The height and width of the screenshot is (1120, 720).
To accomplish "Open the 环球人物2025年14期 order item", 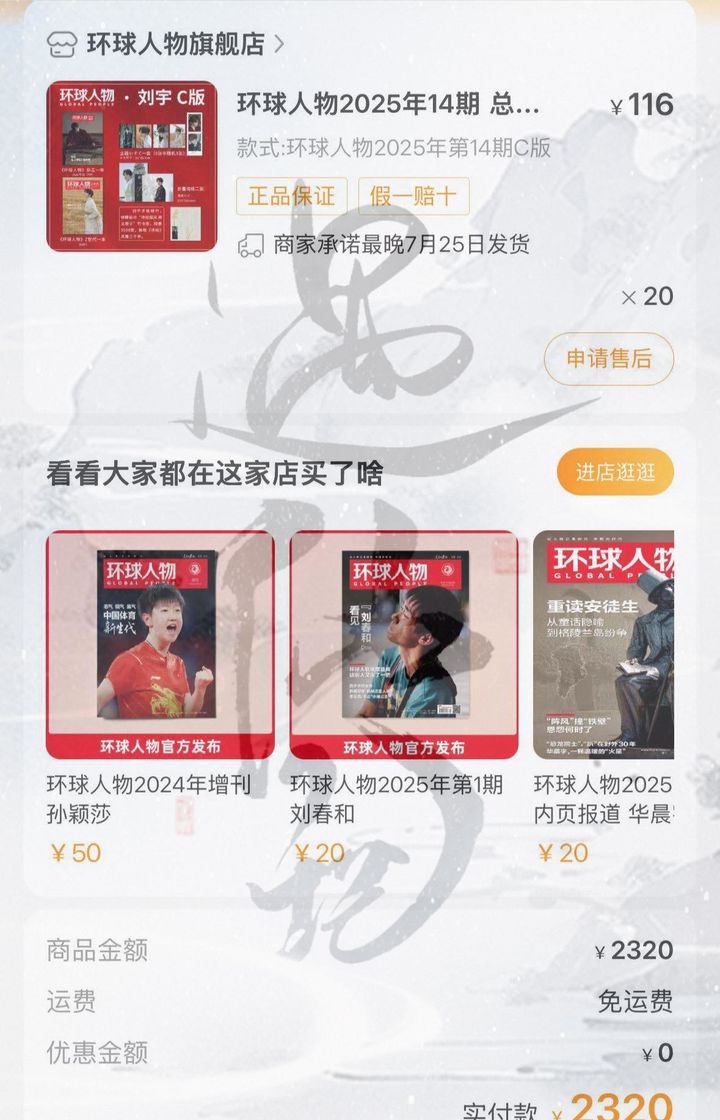I will [x=388, y=105].
